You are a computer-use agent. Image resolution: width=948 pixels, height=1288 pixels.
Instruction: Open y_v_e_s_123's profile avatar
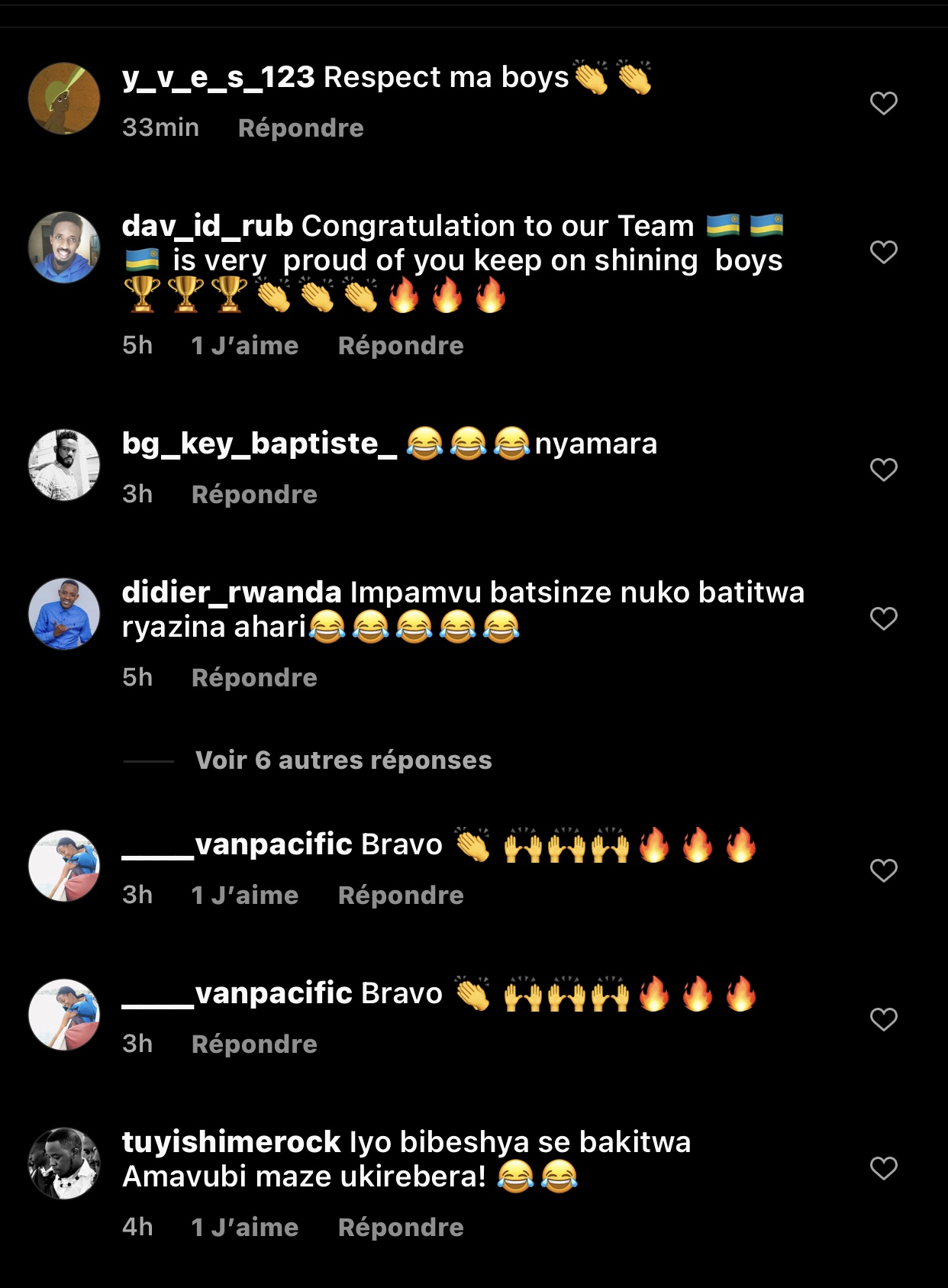pos(64,98)
